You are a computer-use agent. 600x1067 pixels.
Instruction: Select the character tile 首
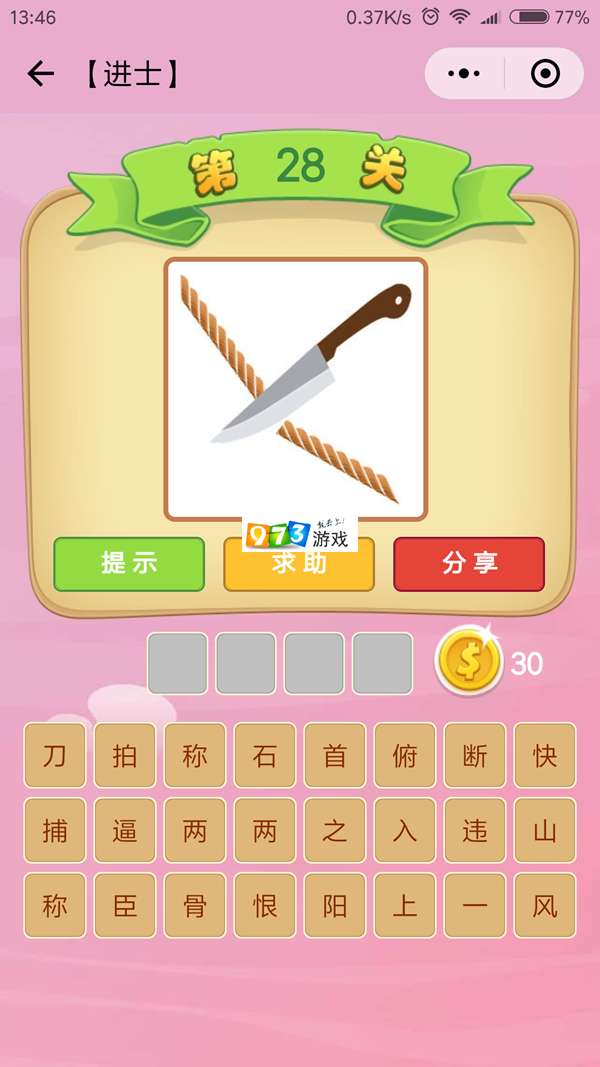pyautogui.click(x=335, y=756)
